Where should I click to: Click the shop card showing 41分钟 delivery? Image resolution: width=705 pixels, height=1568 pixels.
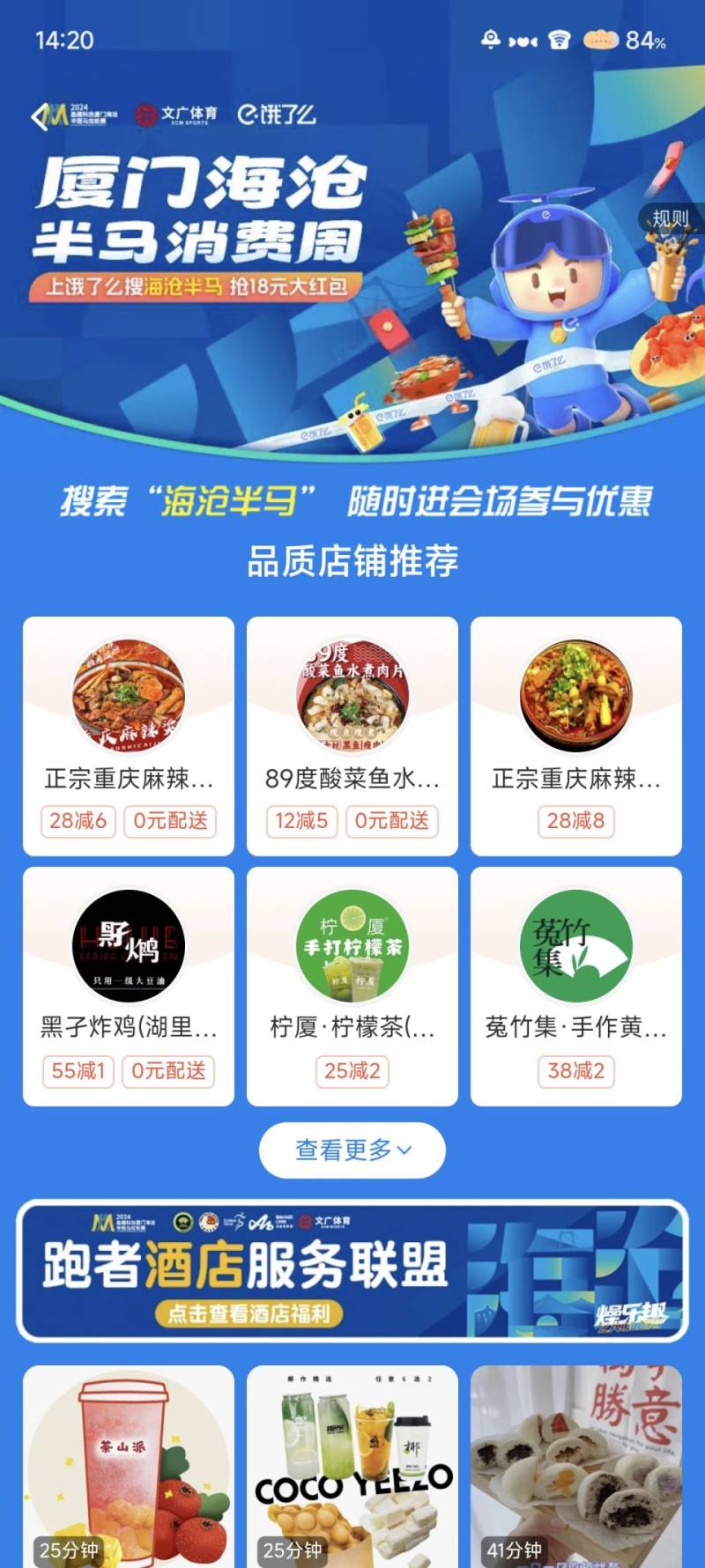pyautogui.click(x=575, y=1462)
